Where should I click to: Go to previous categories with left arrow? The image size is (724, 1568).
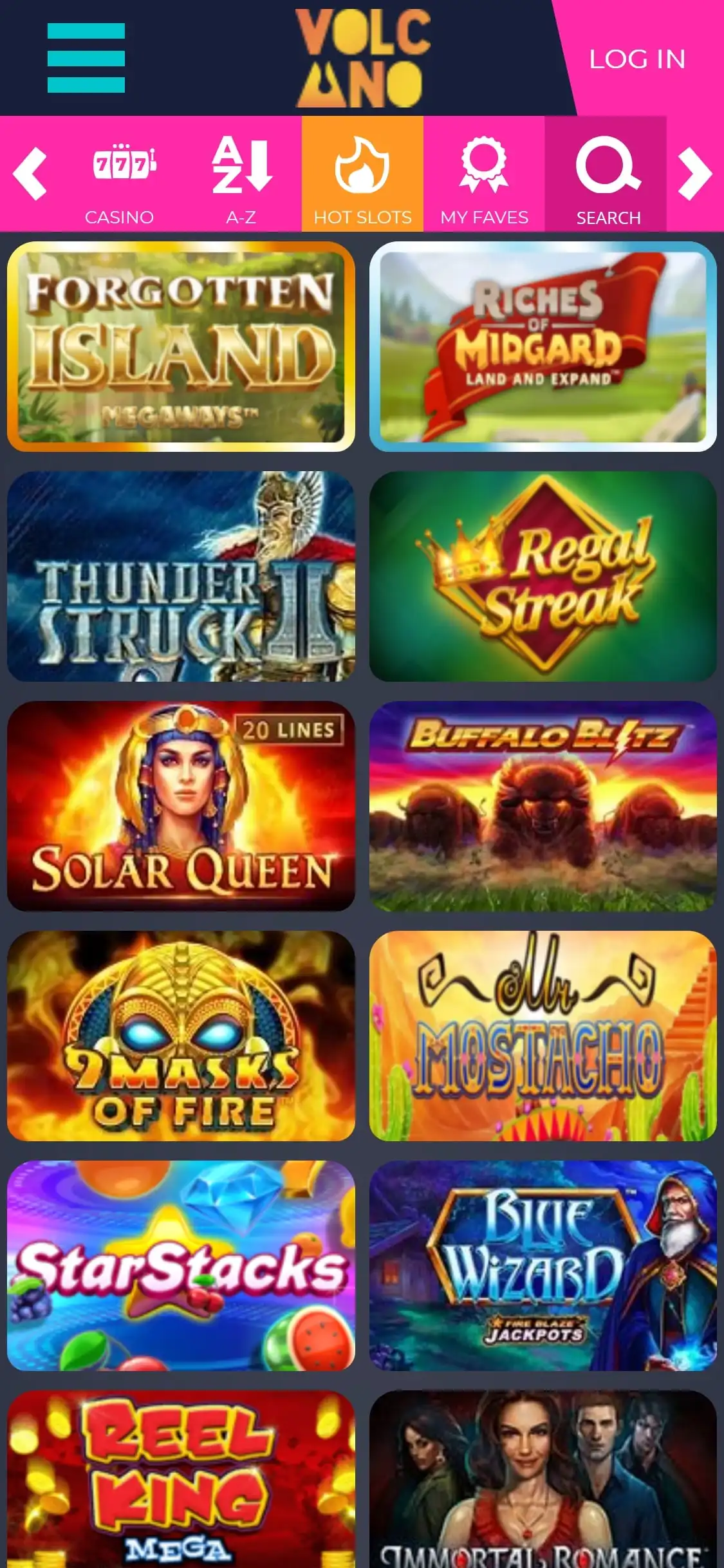30,174
